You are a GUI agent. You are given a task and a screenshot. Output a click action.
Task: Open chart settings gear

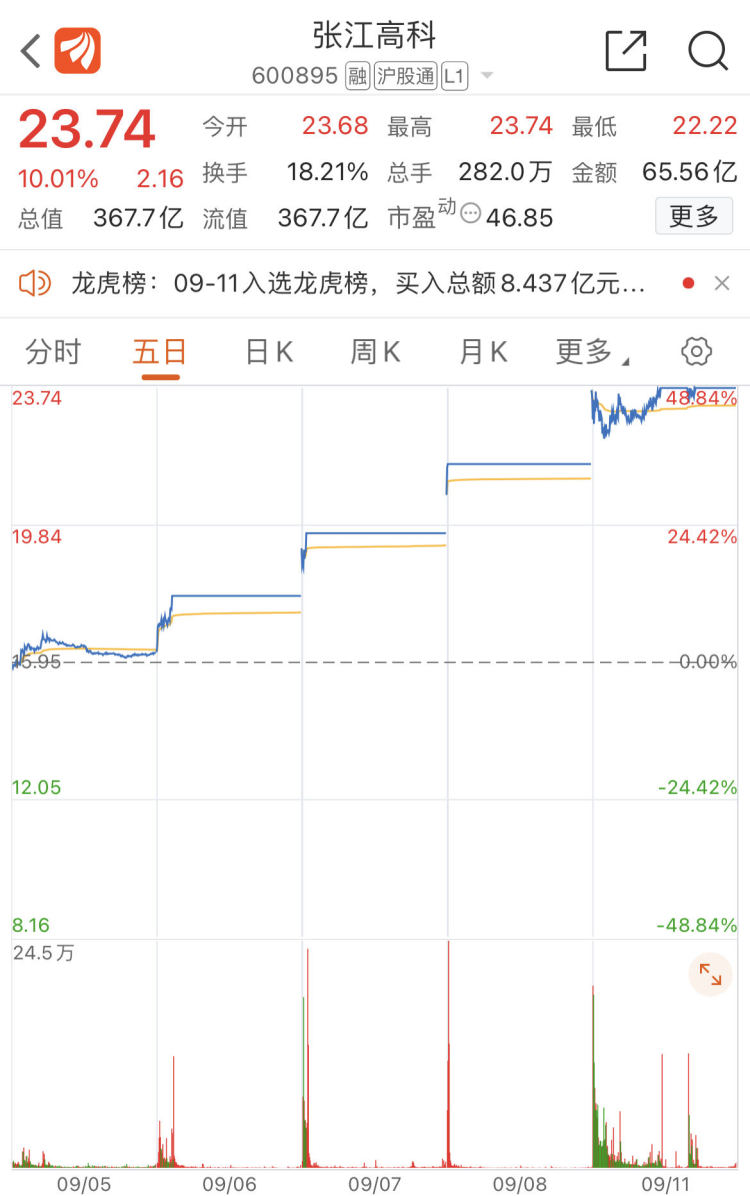tap(696, 352)
